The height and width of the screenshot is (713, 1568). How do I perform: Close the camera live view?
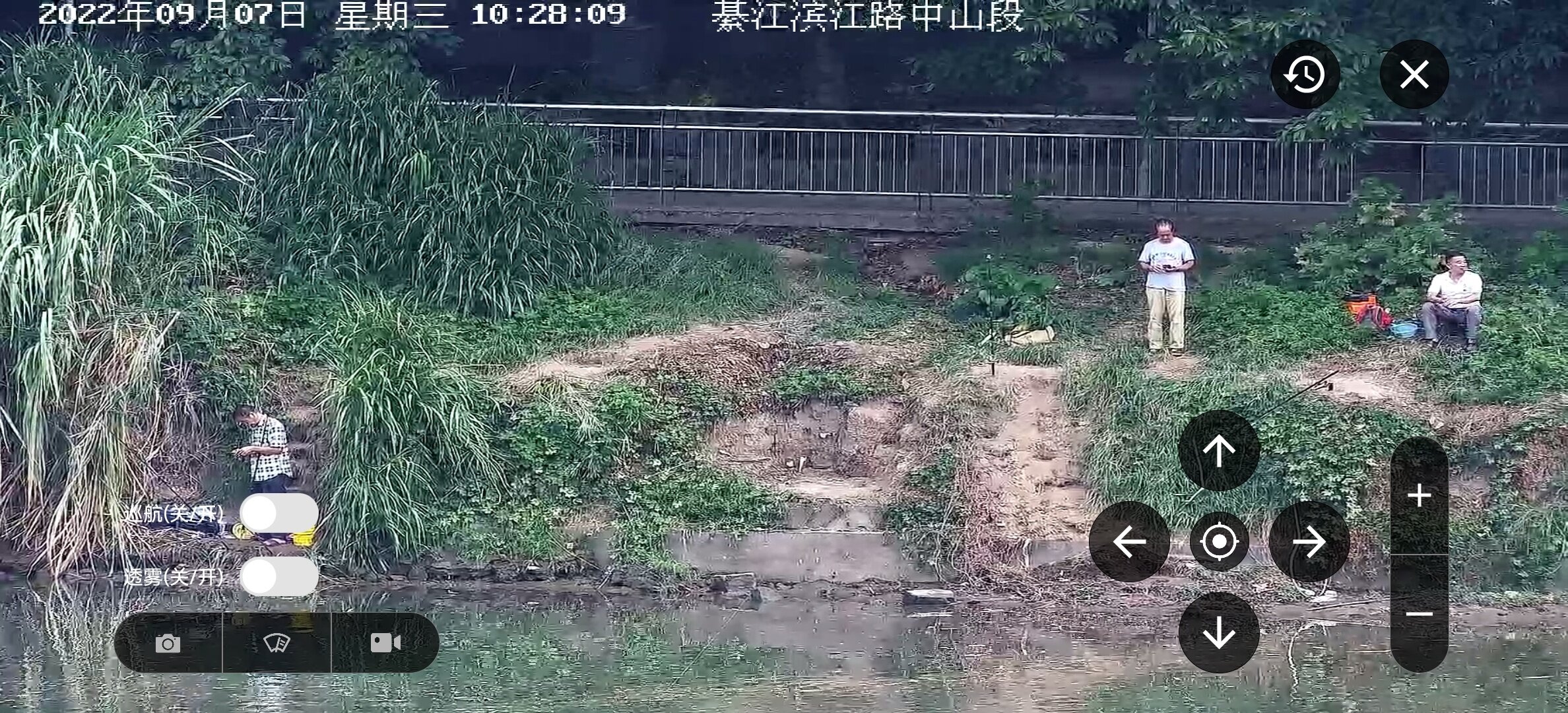point(1414,75)
